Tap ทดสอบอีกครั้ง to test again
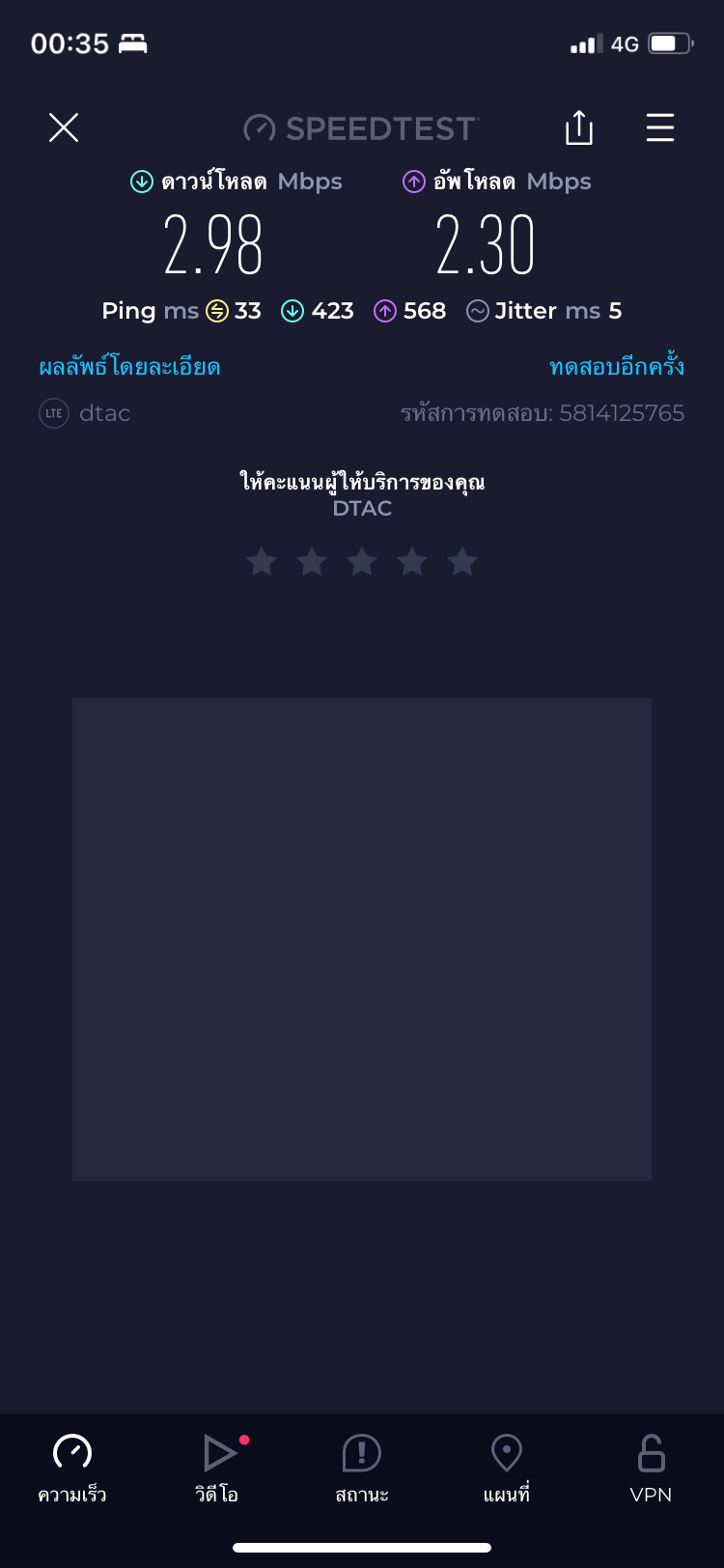 pos(617,366)
